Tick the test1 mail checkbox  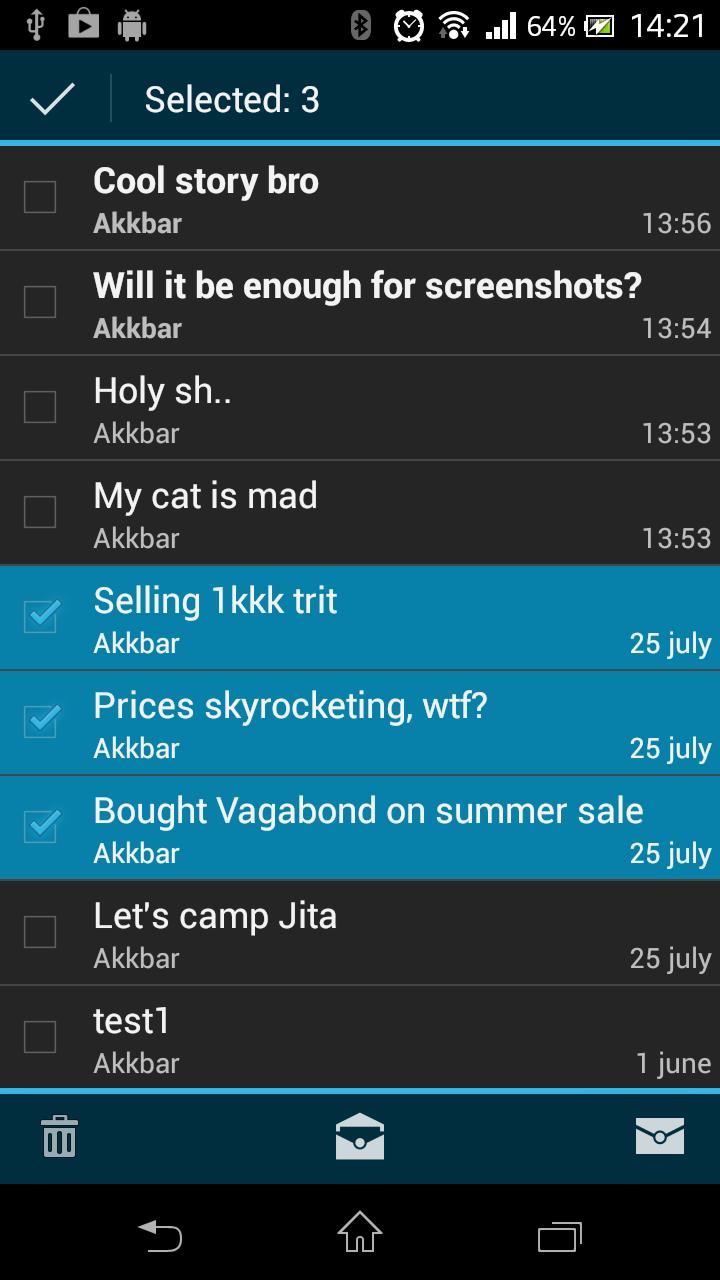click(x=40, y=1037)
